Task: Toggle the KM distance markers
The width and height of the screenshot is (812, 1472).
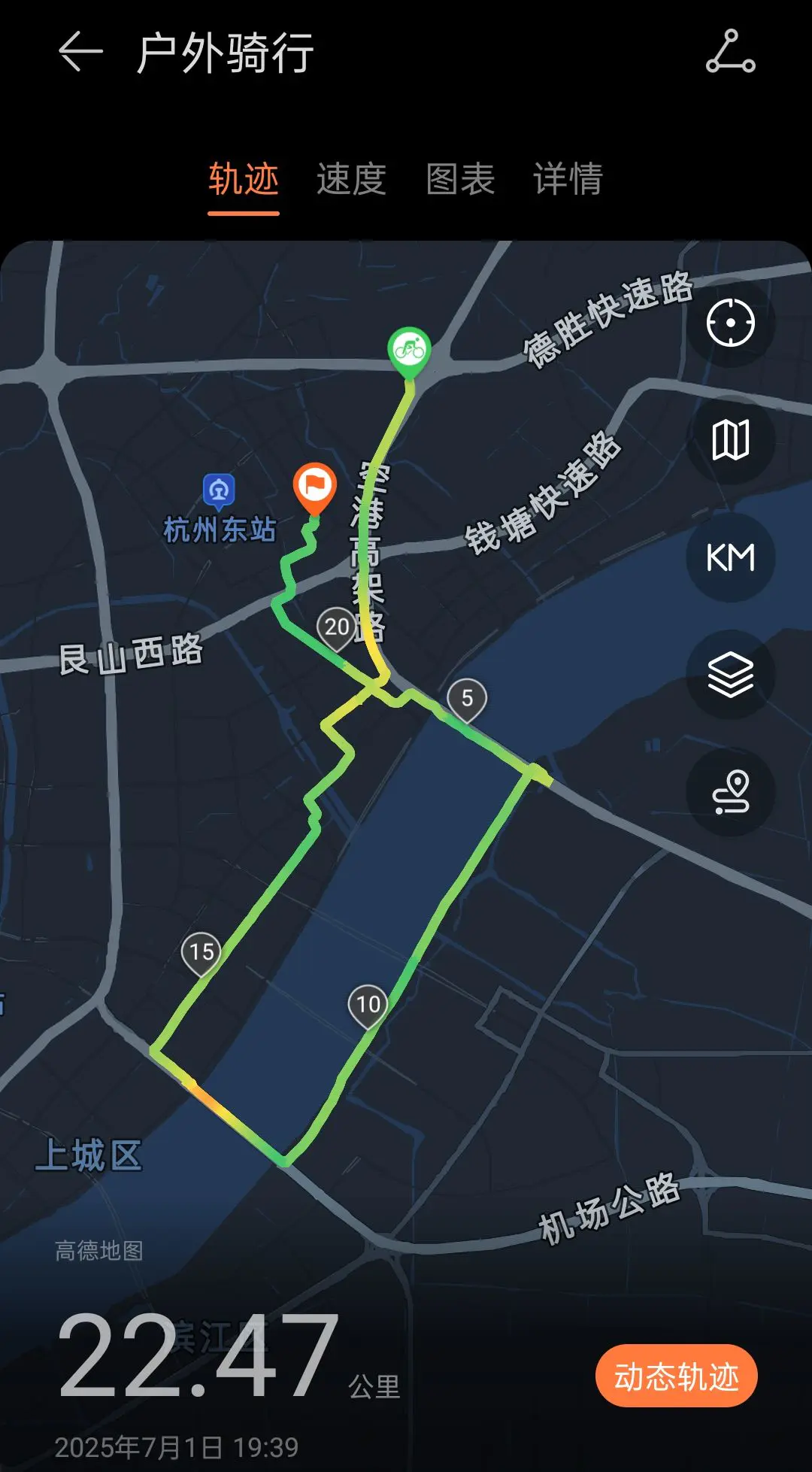Action: pyautogui.click(x=730, y=557)
